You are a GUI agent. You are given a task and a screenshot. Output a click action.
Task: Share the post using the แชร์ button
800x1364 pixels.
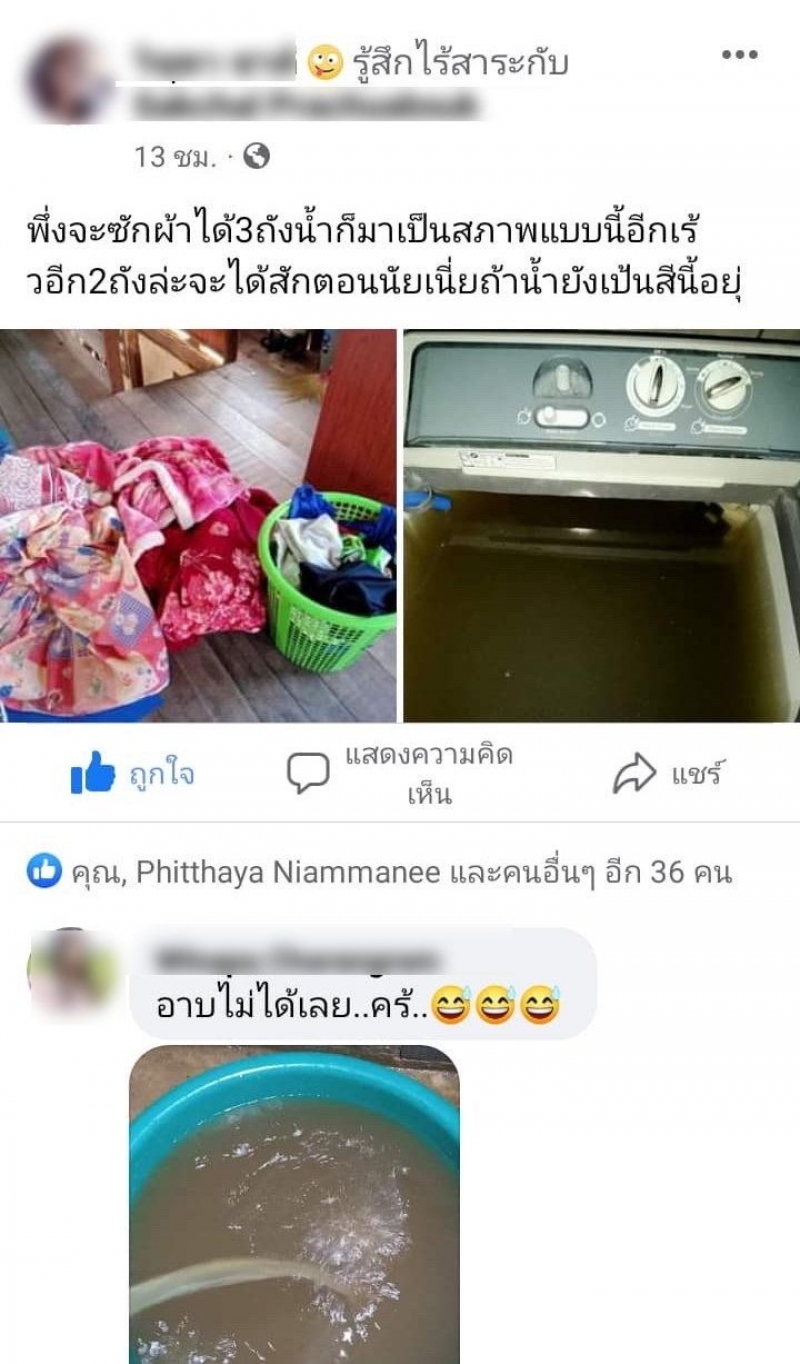click(x=668, y=774)
